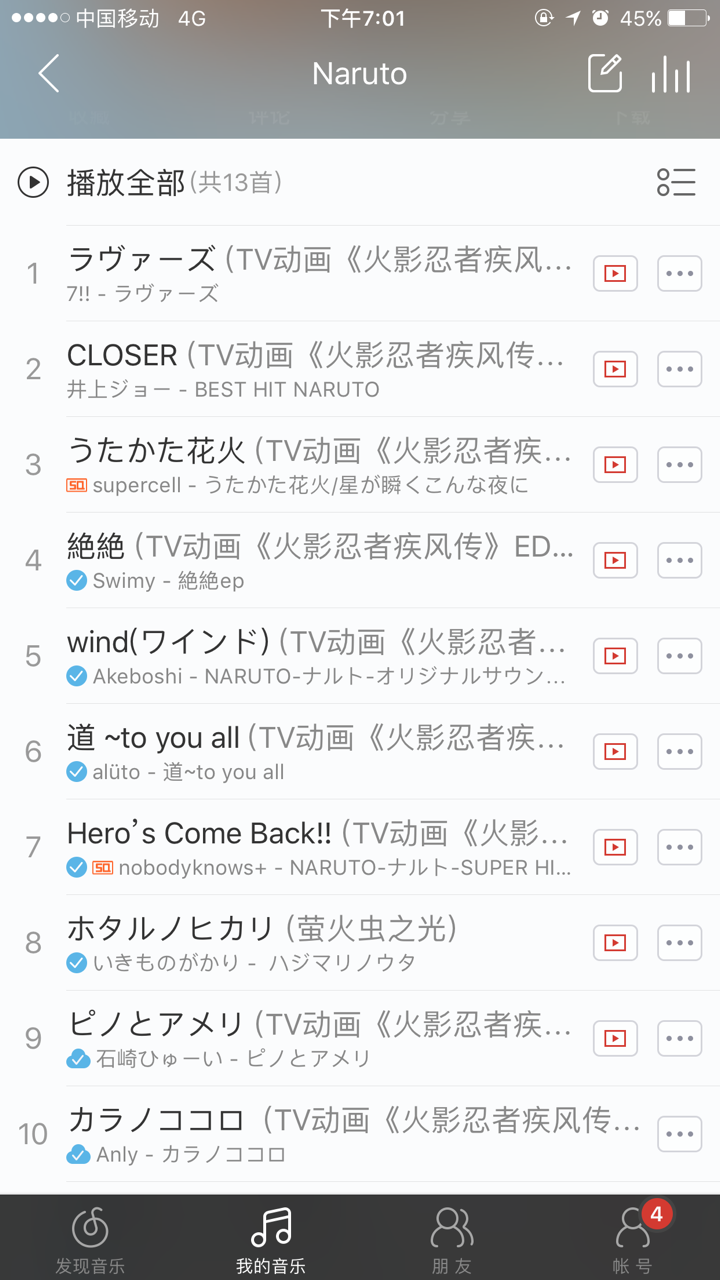Play the song Hero's Come Back!!

pos(320,847)
